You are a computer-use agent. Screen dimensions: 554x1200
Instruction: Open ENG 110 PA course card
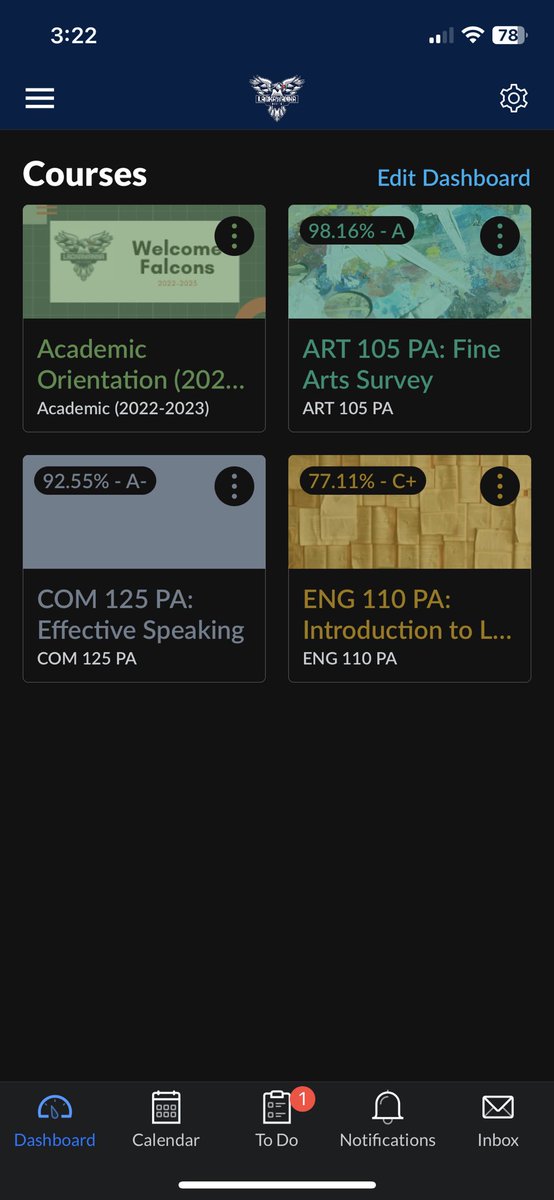pyautogui.click(x=410, y=568)
